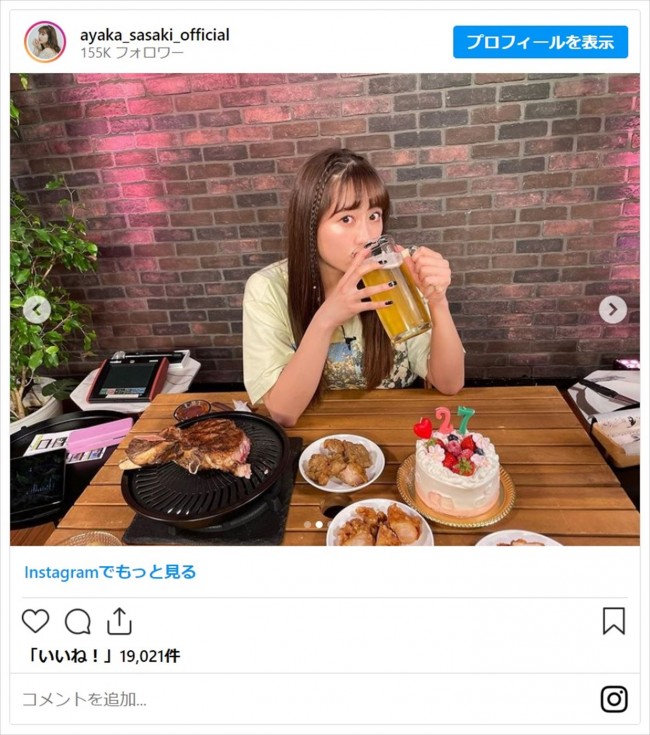Go to the previous photo with the left arrow

pos(37,310)
